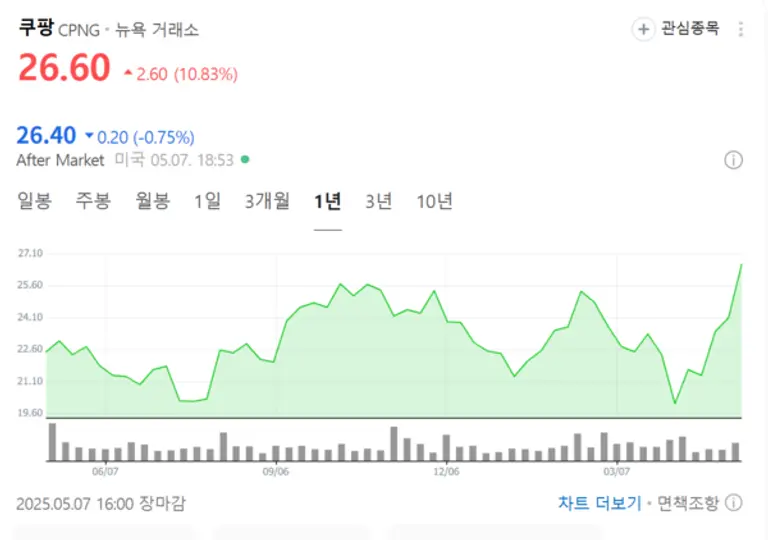Select the 10년 chart range
768x540 pixels.
coord(434,201)
